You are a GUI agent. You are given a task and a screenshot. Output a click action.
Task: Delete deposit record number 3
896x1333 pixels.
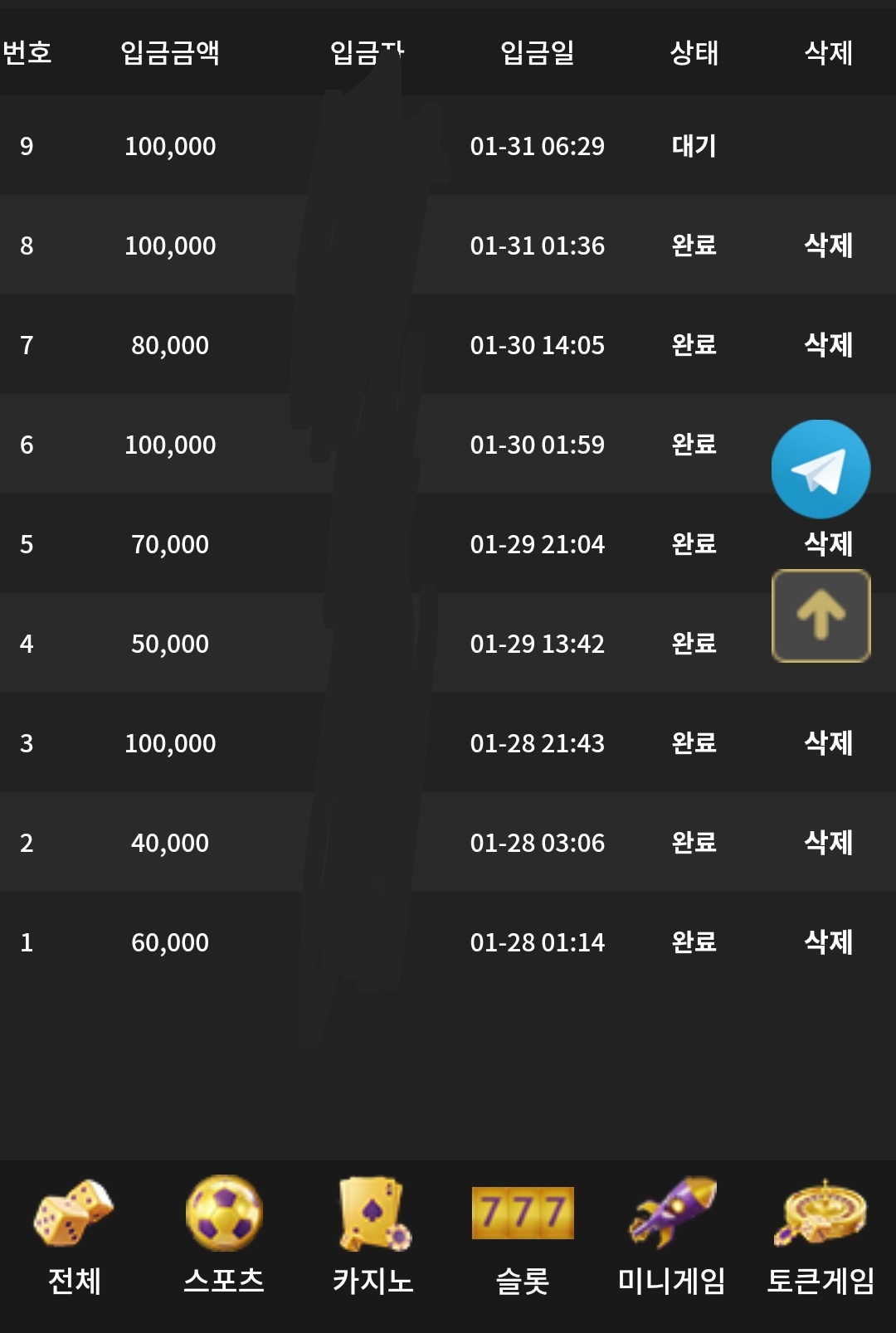(x=828, y=743)
